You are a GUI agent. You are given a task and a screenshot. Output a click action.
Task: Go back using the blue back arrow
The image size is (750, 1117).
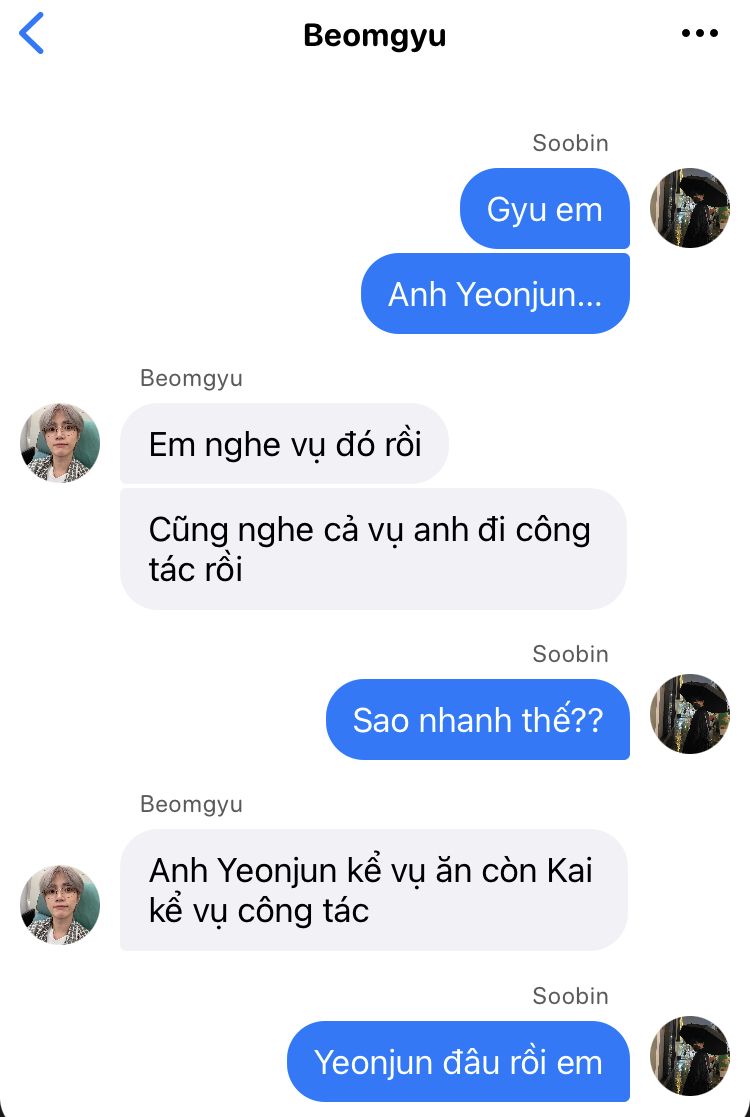pos(32,34)
